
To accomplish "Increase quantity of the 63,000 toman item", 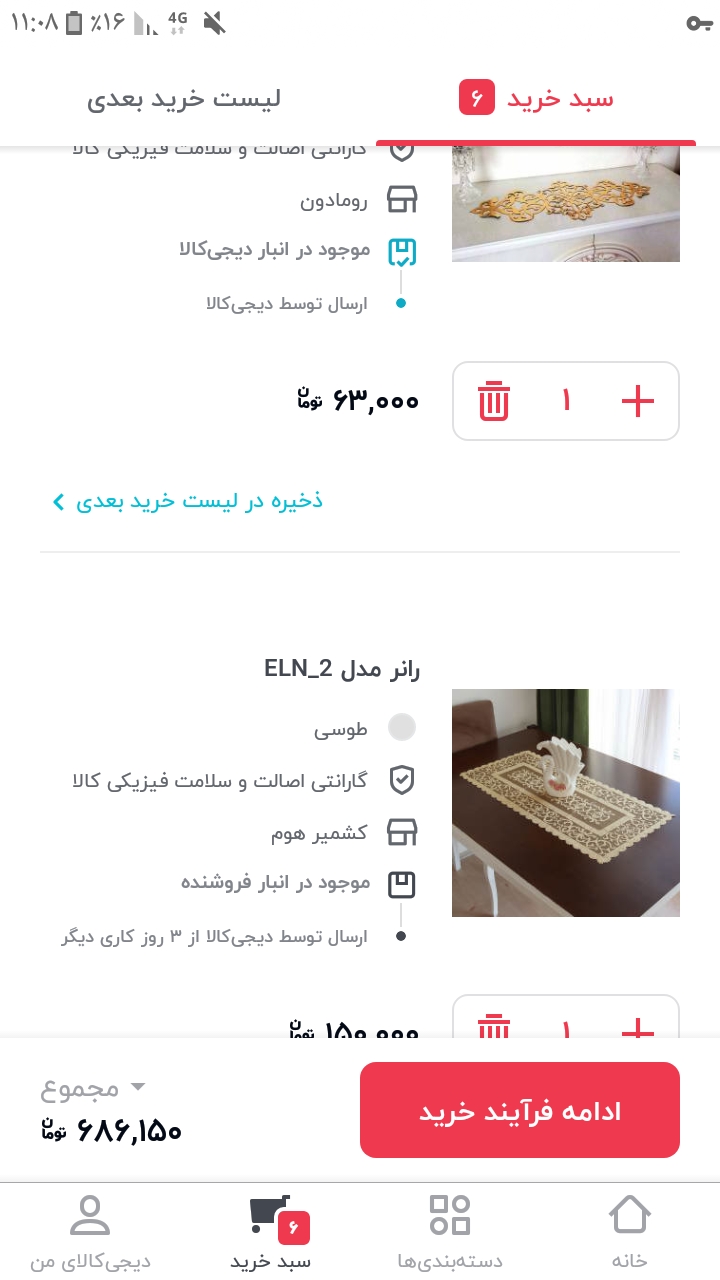I will click(x=637, y=401).
